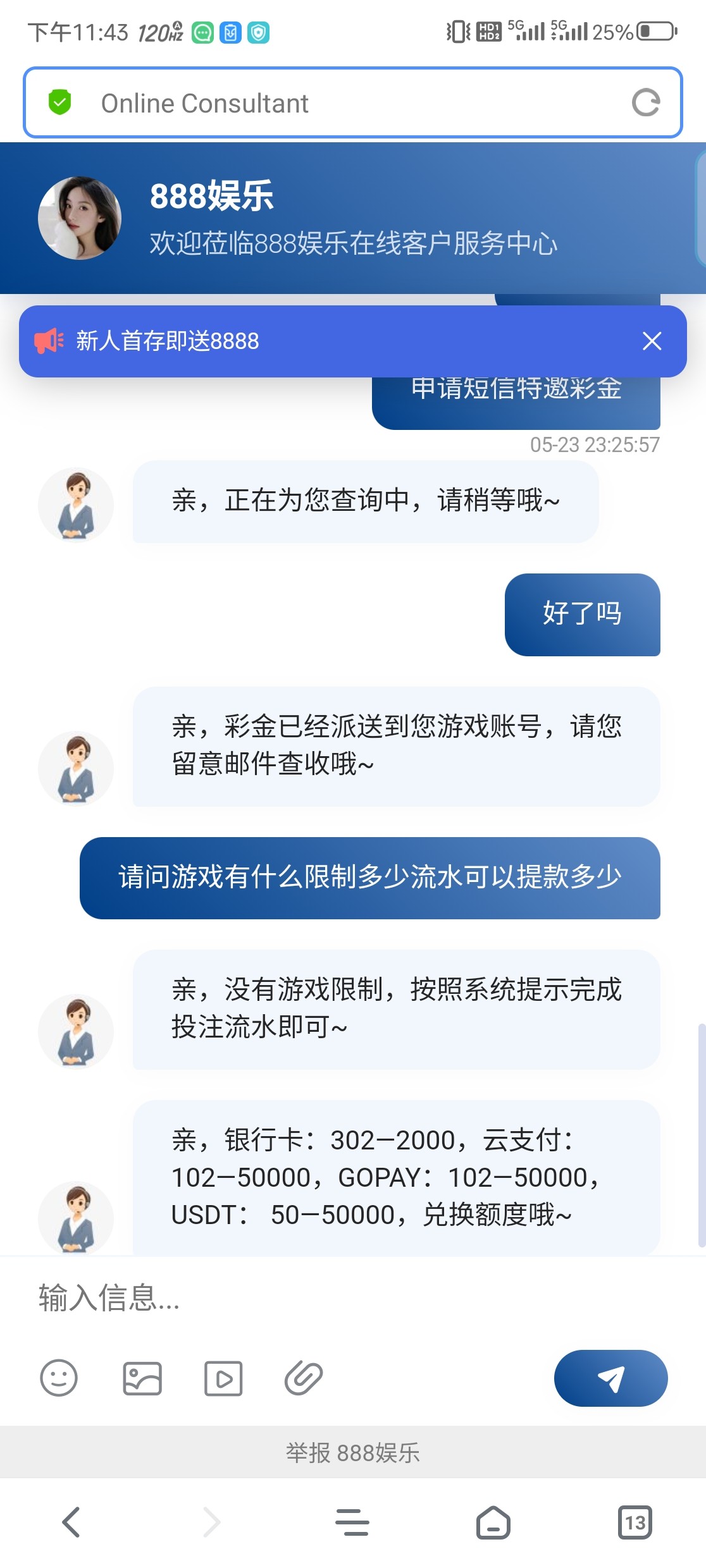Dismiss the 新人首存即送8888 banner
706x1568 pixels.
click(652, 341)
